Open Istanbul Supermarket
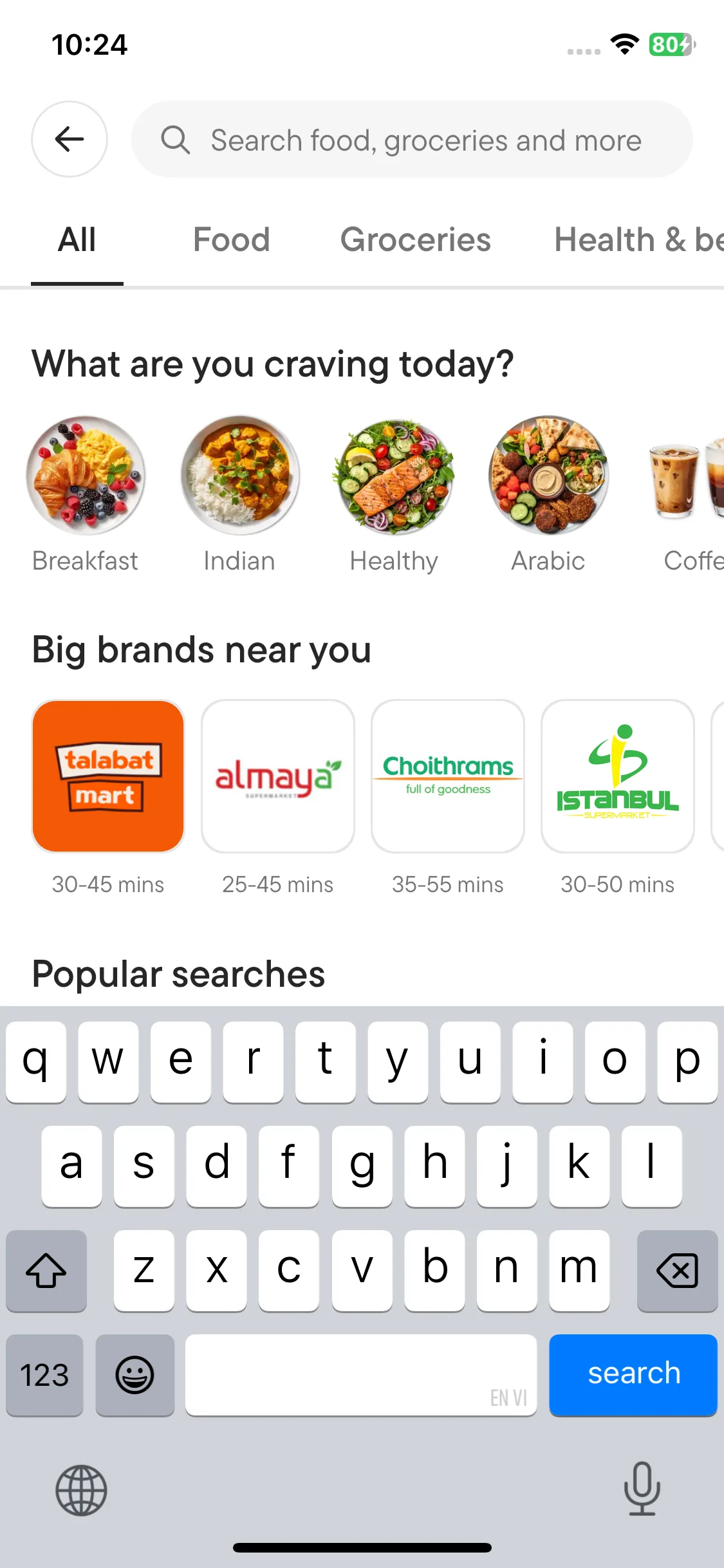 618,776
